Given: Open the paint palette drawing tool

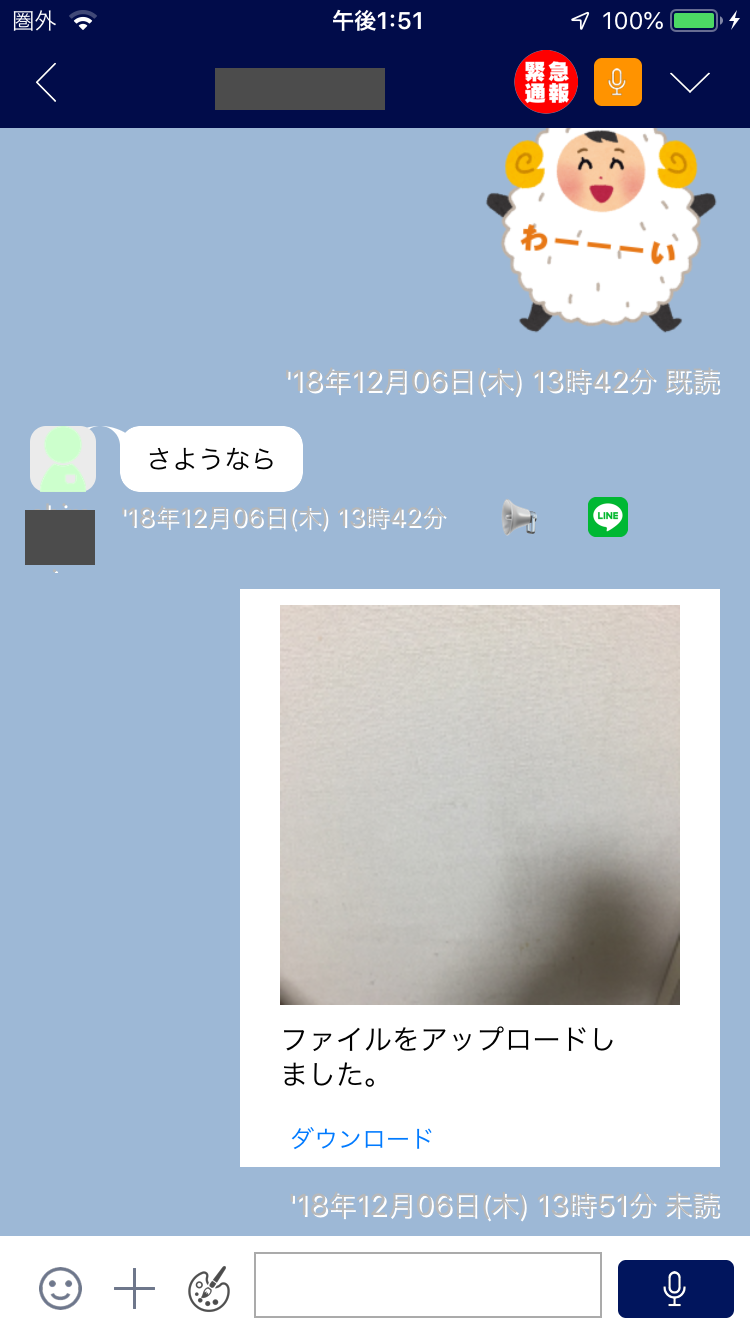Looking at the screenshot, I should coord(209,1288).
